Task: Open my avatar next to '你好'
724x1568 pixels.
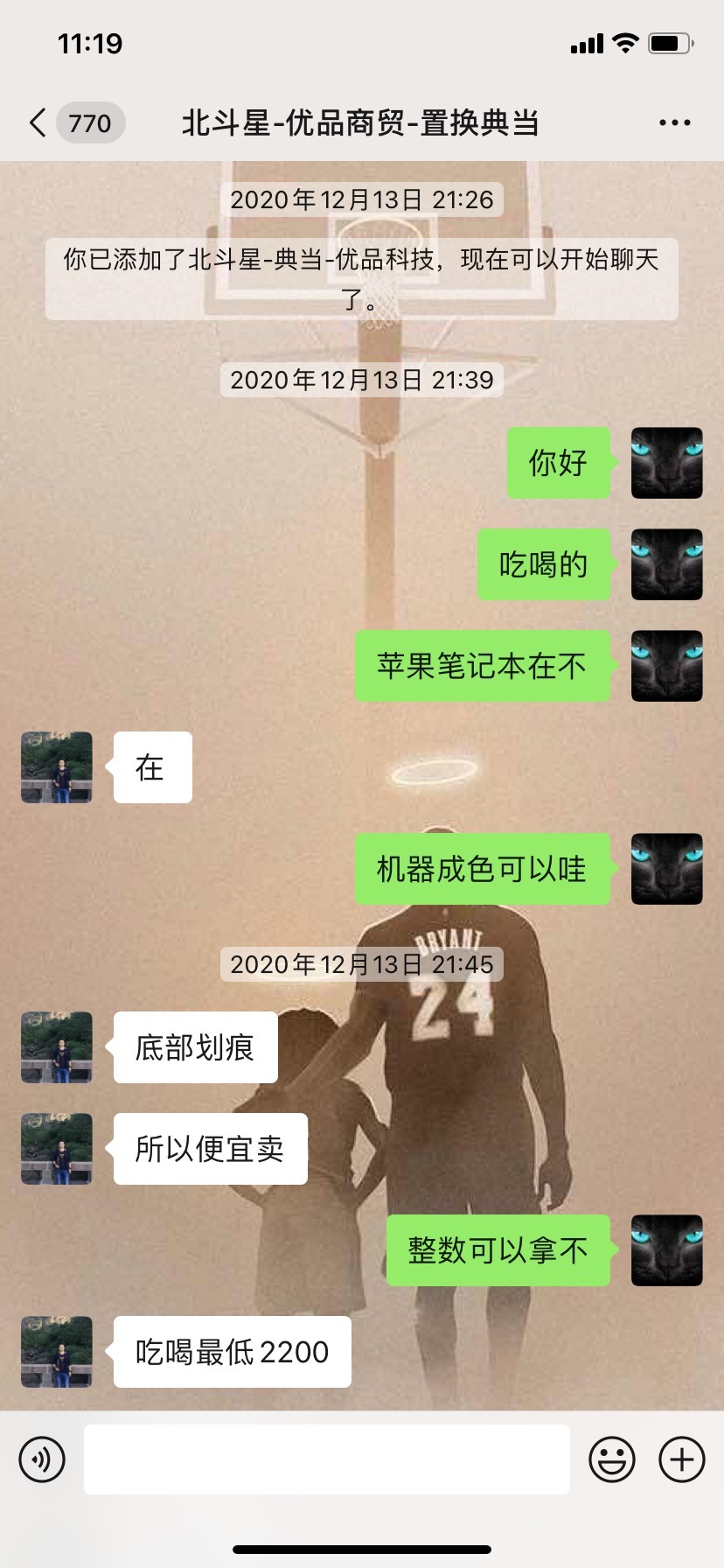Action: click(667, 463)
